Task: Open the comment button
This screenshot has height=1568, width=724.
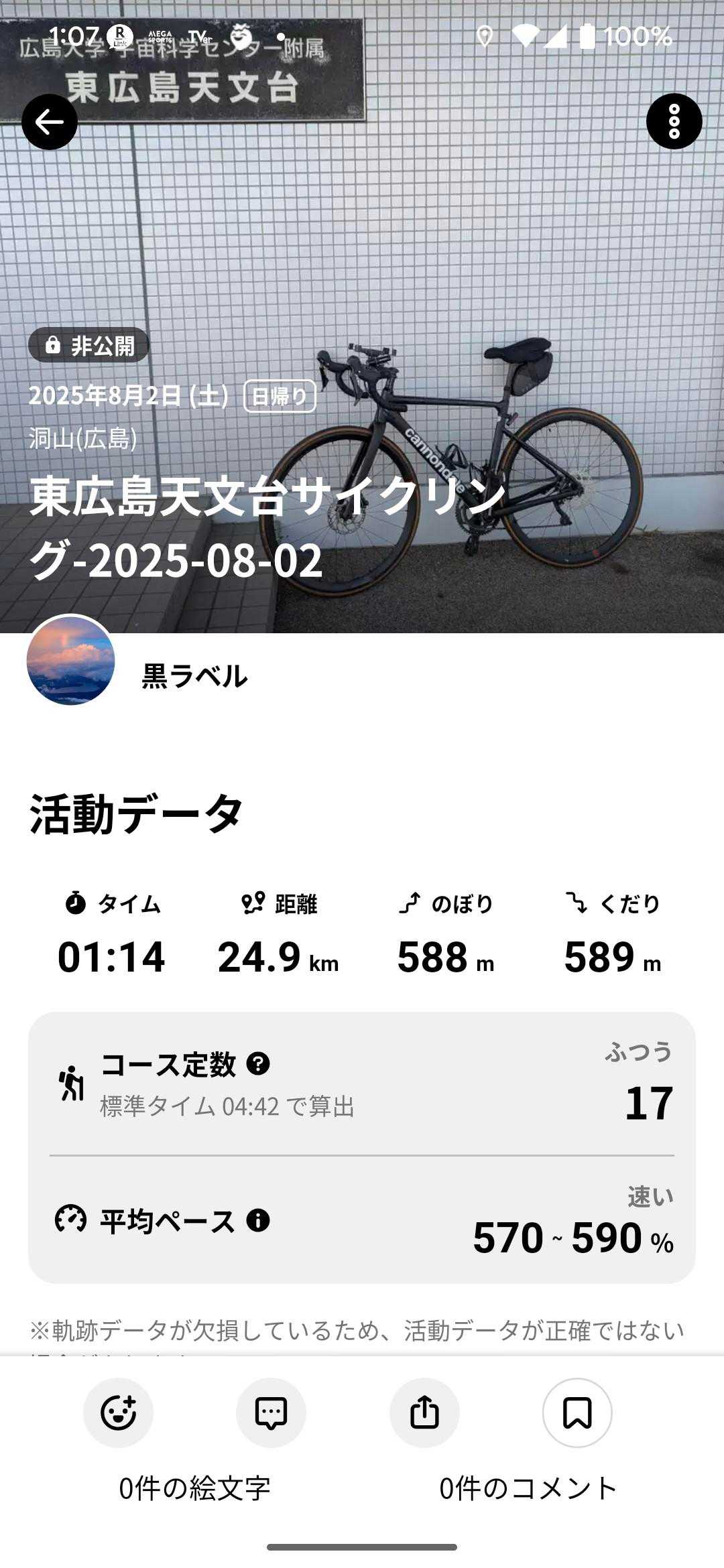Action: tap(271, 1413)
